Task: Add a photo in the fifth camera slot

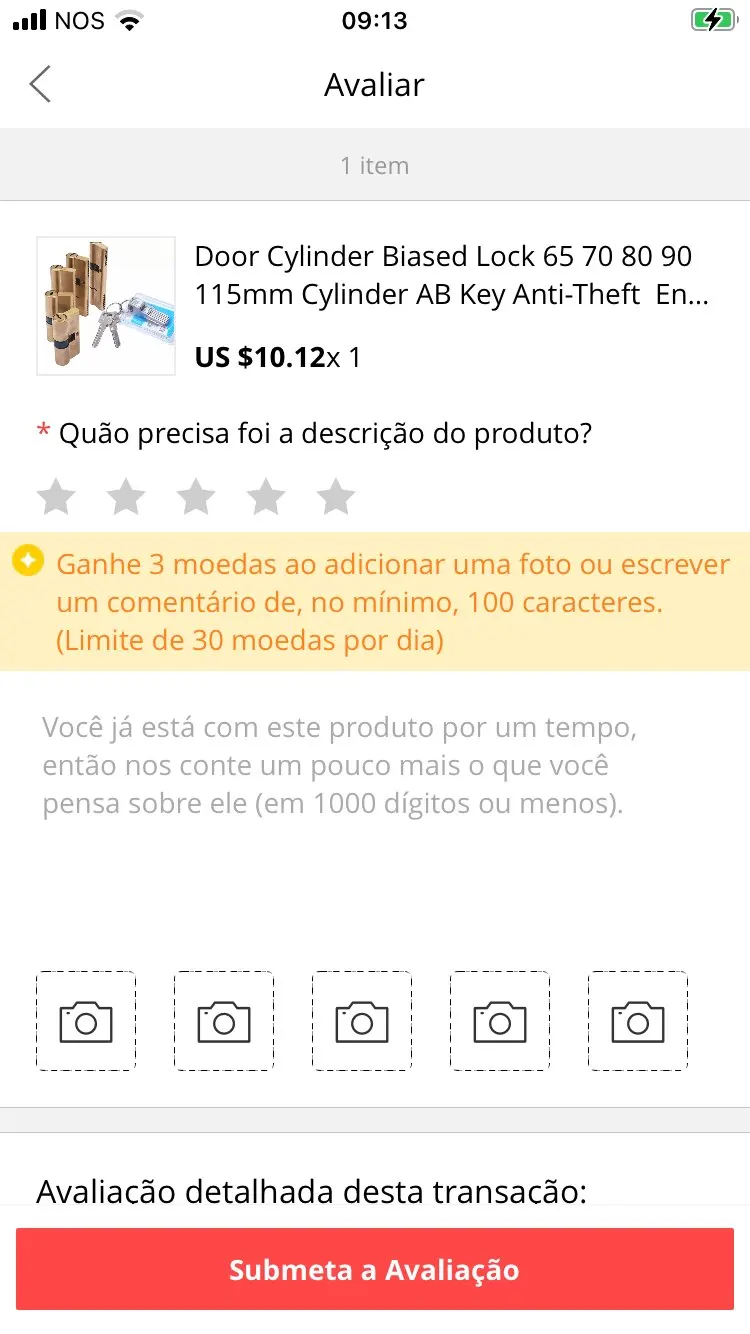Action: click(x=638, y=1021)
